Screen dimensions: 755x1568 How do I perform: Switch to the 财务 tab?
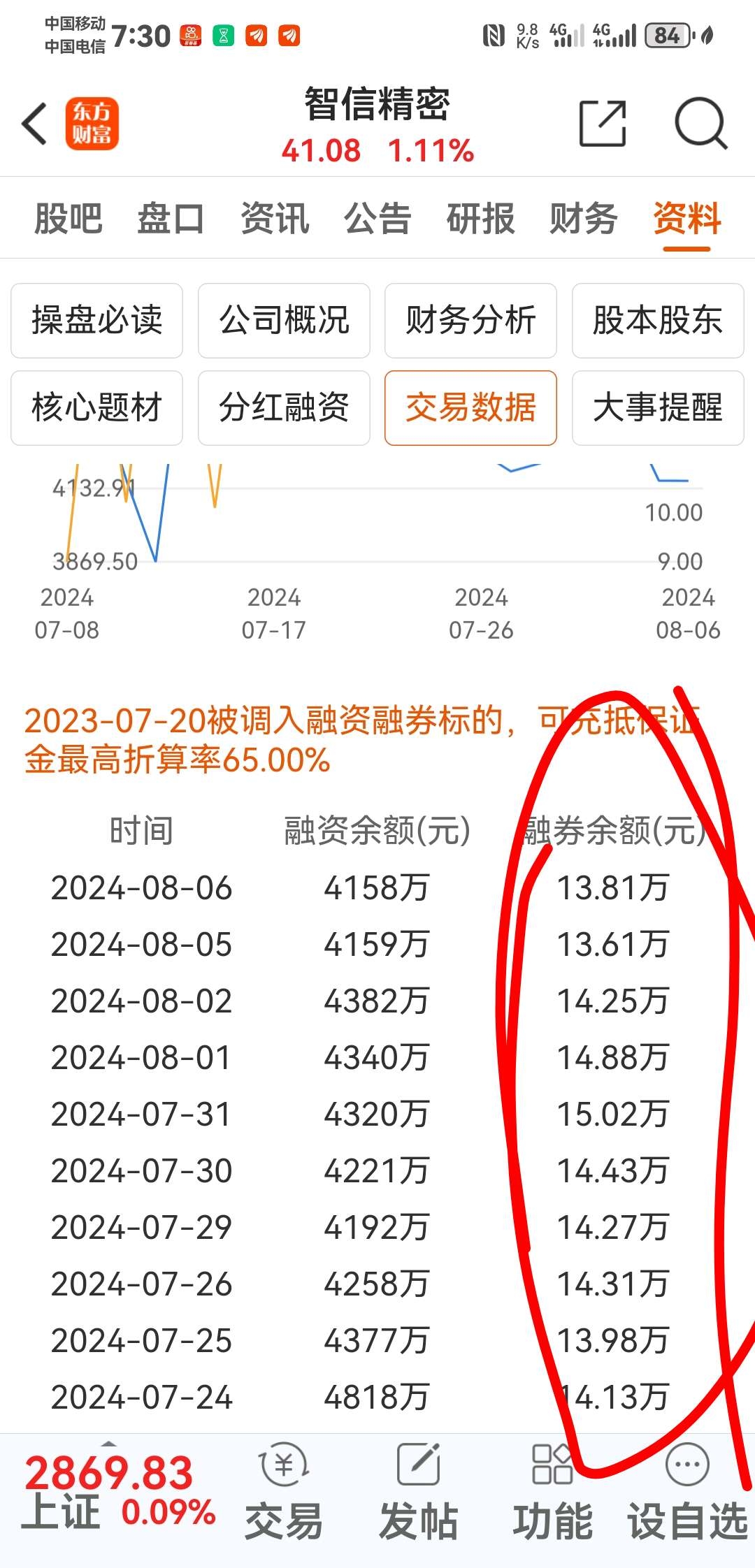584,219
